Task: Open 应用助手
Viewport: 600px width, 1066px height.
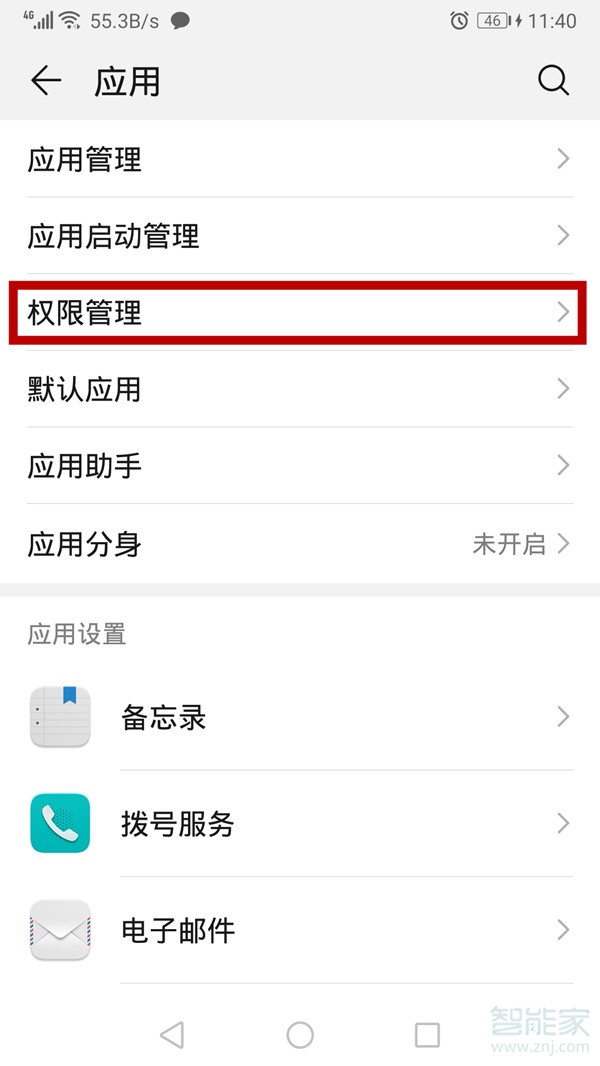Action: [x=298, y=466]
